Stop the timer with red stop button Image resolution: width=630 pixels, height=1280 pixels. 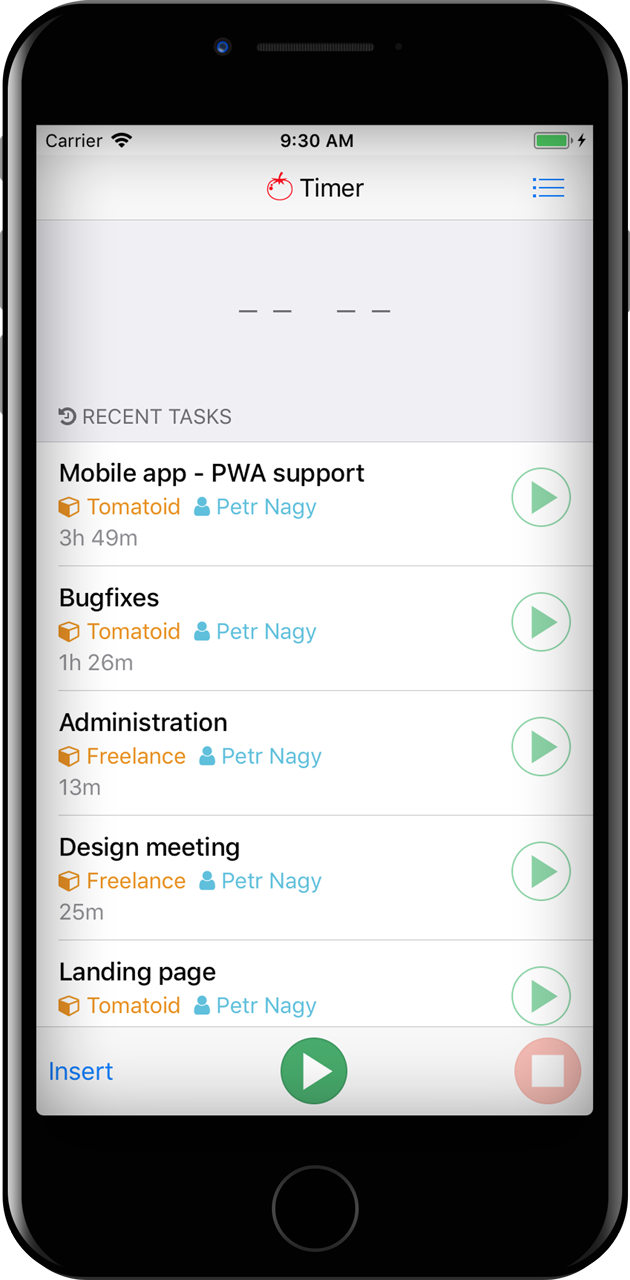tap(547, 1071)
